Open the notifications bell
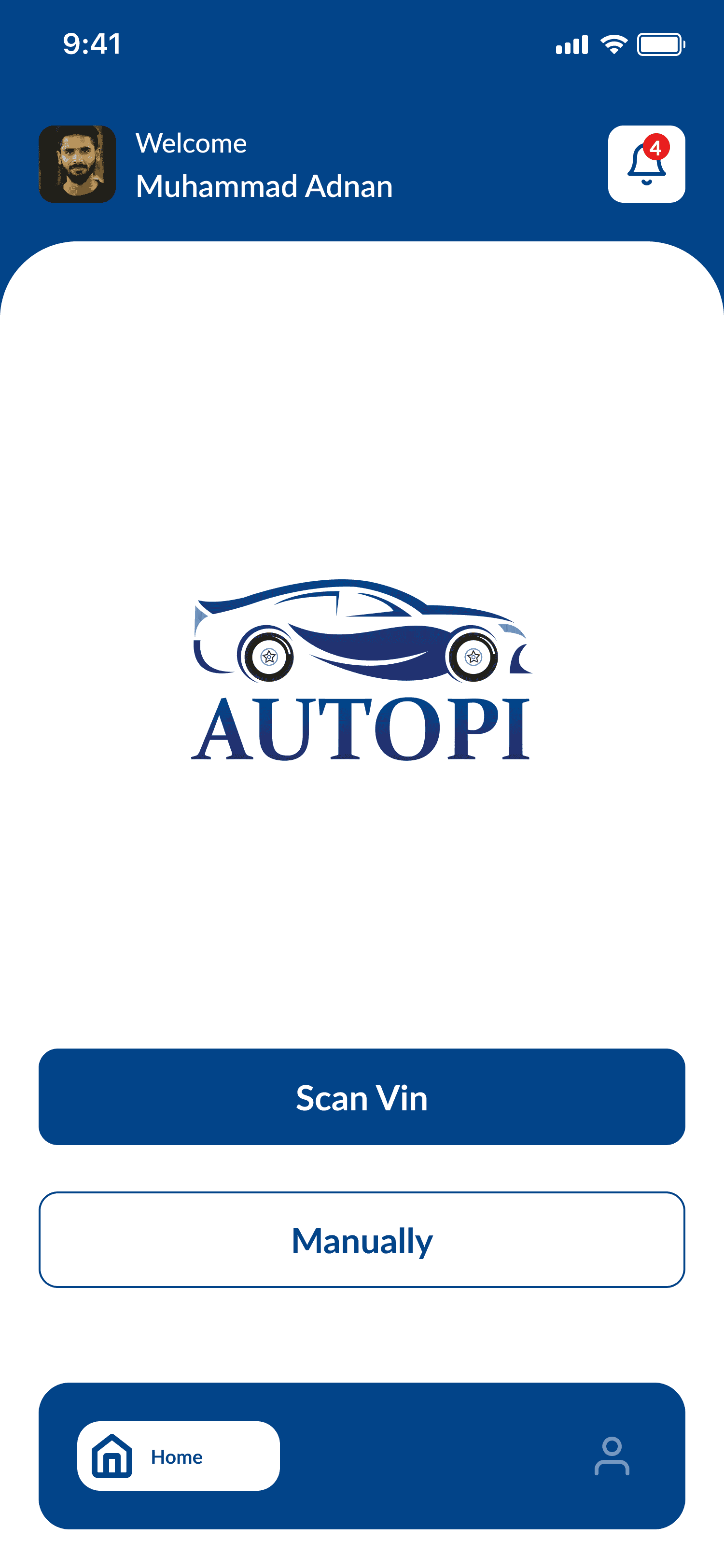The width and height of the screenshot is (724, 1568). pos(646,164)
